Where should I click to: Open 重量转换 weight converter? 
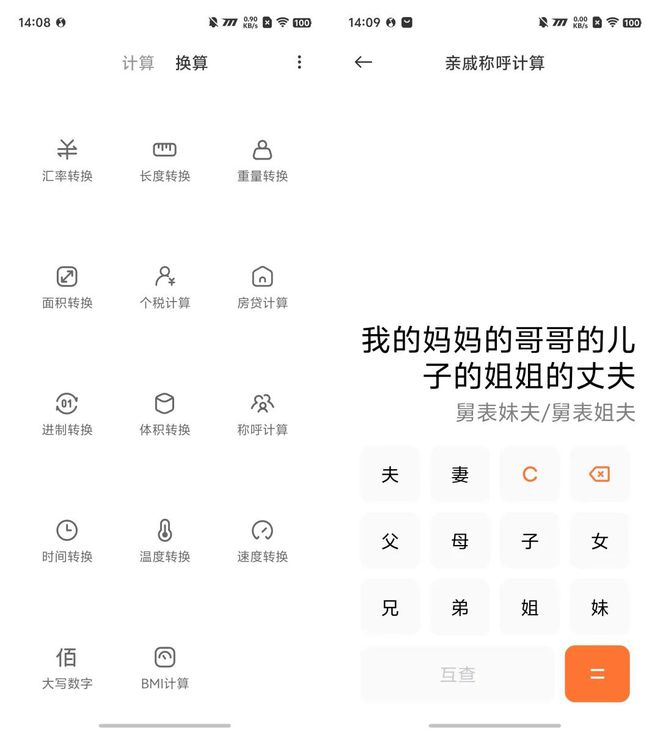click(262, 160)
